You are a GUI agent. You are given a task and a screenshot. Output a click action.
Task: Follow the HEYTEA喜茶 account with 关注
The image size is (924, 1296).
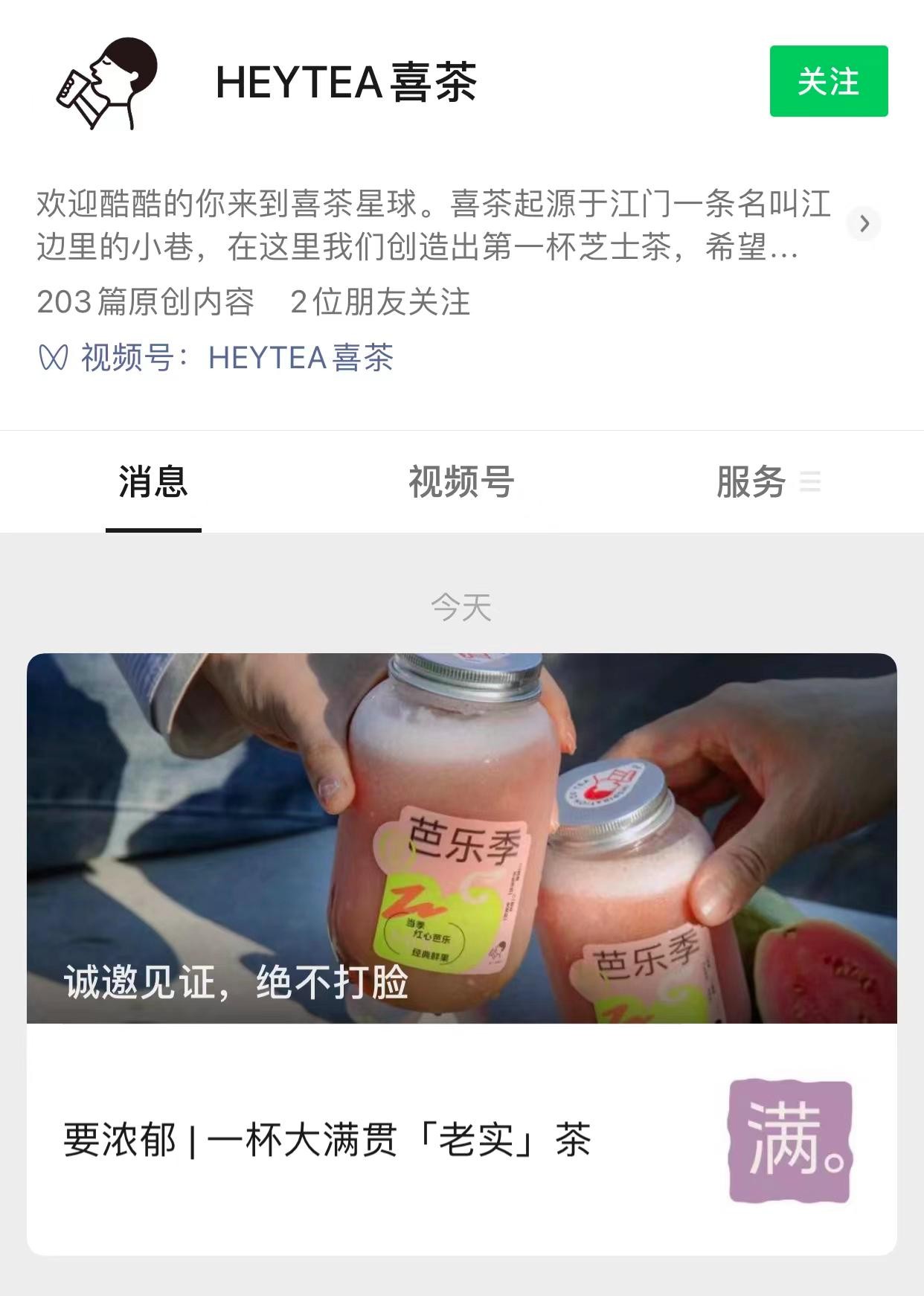coord(828,81)
